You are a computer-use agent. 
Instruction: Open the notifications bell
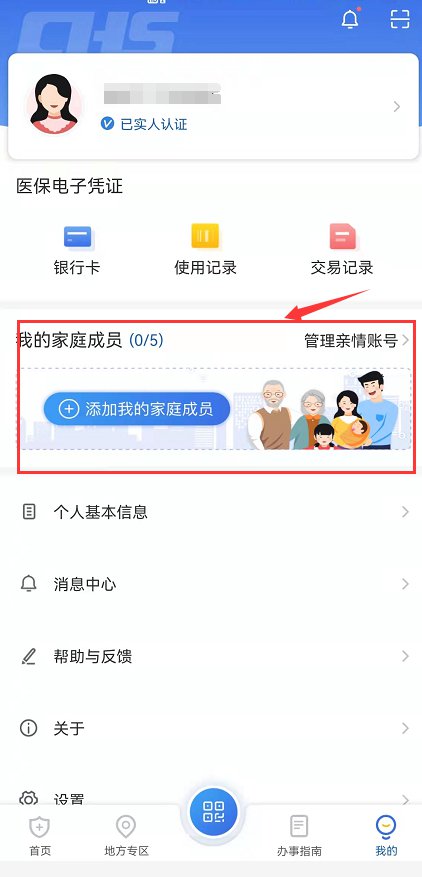click(x=350, y=19)
